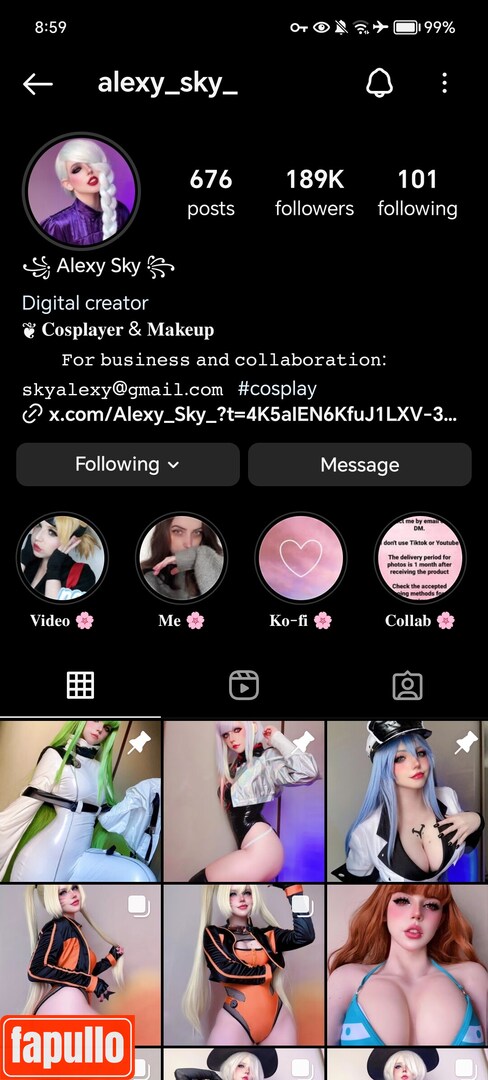Open the x.com/Alexy_Sky_ profile link
Viewport: 488px width, 1080px height.
(240, 415)
